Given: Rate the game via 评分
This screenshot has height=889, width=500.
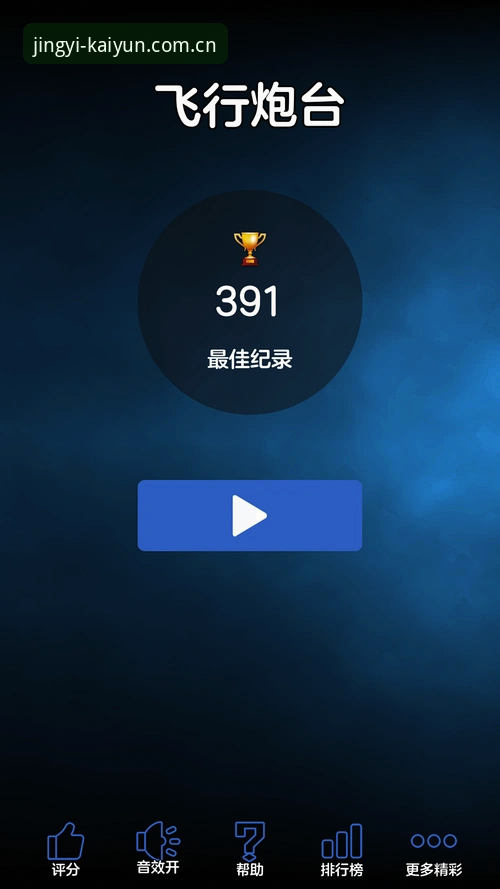Looking at the screenshot, I should pyautogui.click(x=66, y=849).
